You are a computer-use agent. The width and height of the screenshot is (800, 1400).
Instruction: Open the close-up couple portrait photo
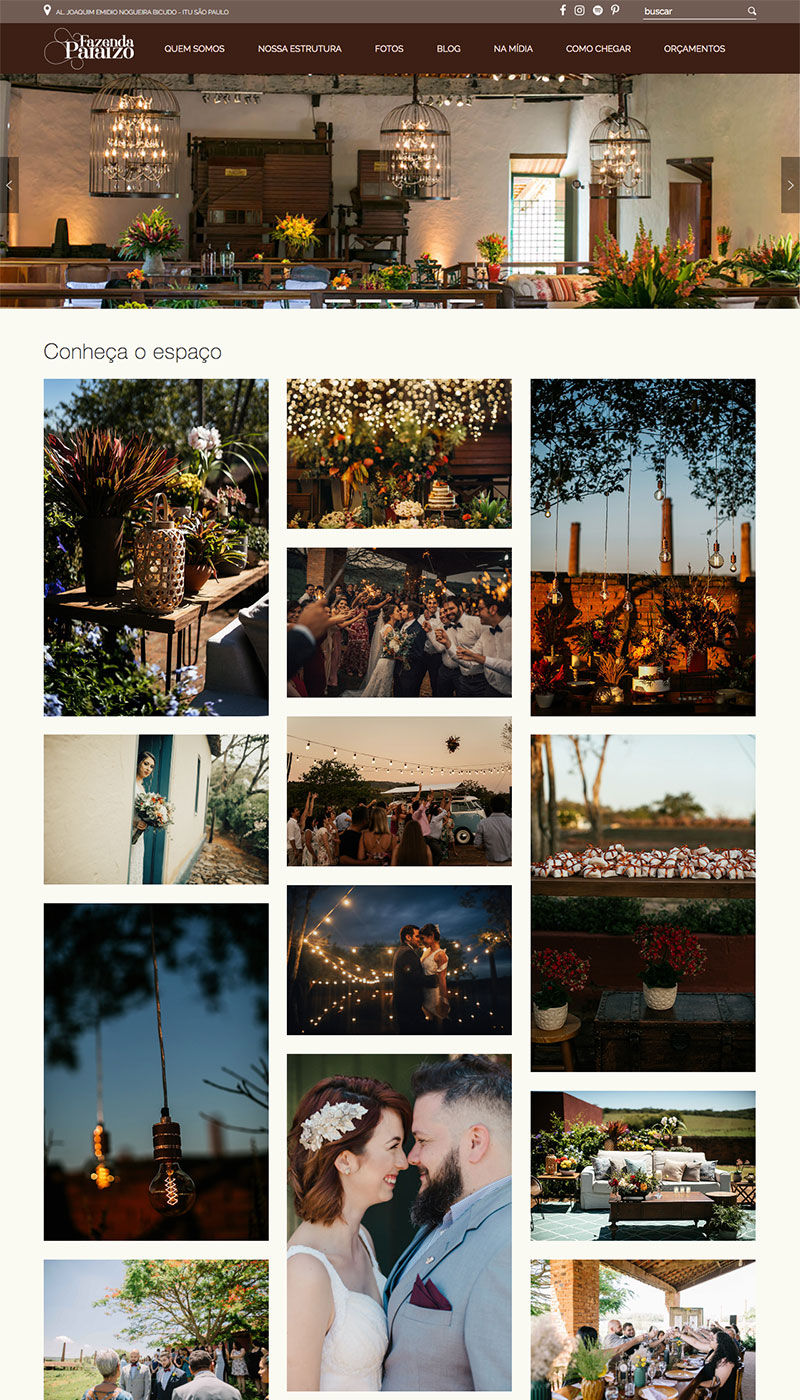click(x=399, y=1222)
